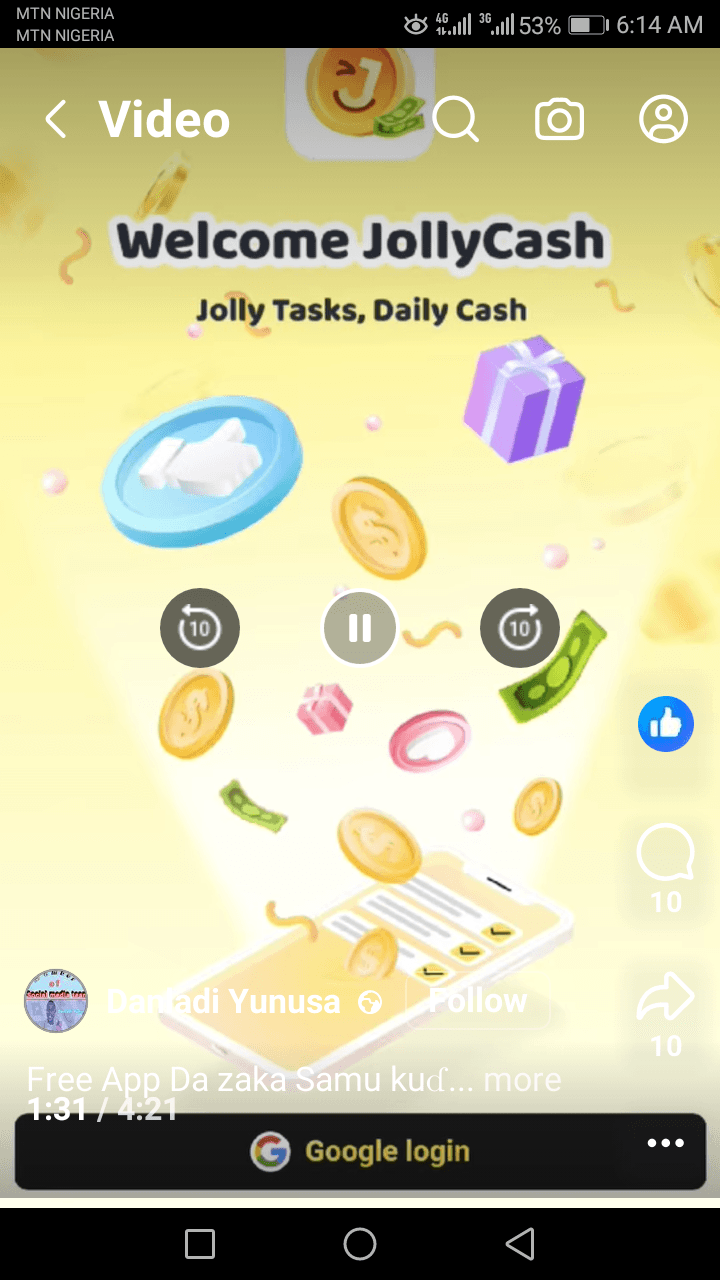Open recent apps
This screenshot has width=720, height=1280.
(200, 1244)
